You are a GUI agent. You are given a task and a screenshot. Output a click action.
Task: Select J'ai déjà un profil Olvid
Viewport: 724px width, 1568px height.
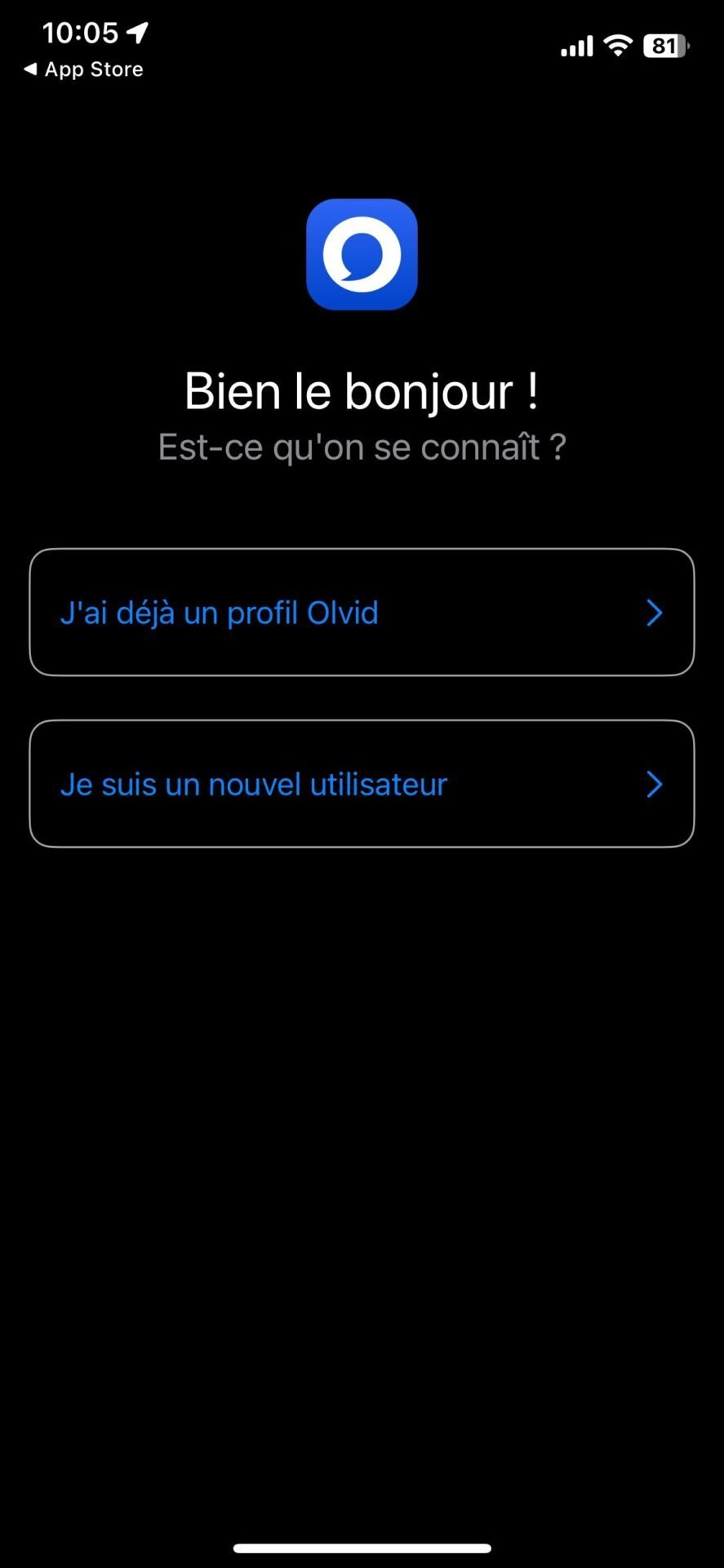click(362, 612)
